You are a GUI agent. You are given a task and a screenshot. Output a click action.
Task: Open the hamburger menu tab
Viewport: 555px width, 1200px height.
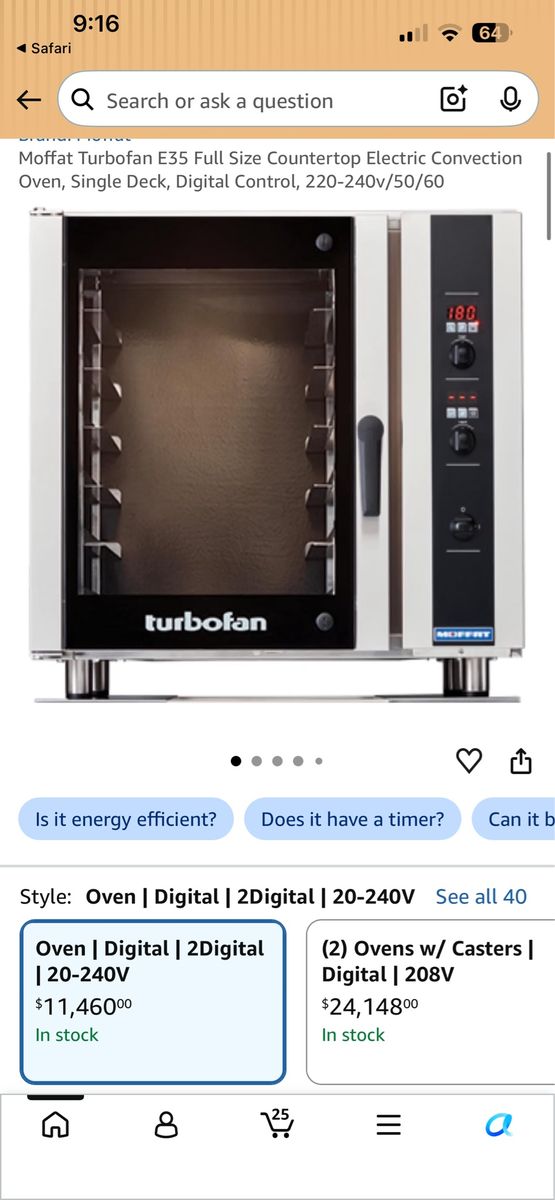pyautogui.click(x=388, y=1125)
